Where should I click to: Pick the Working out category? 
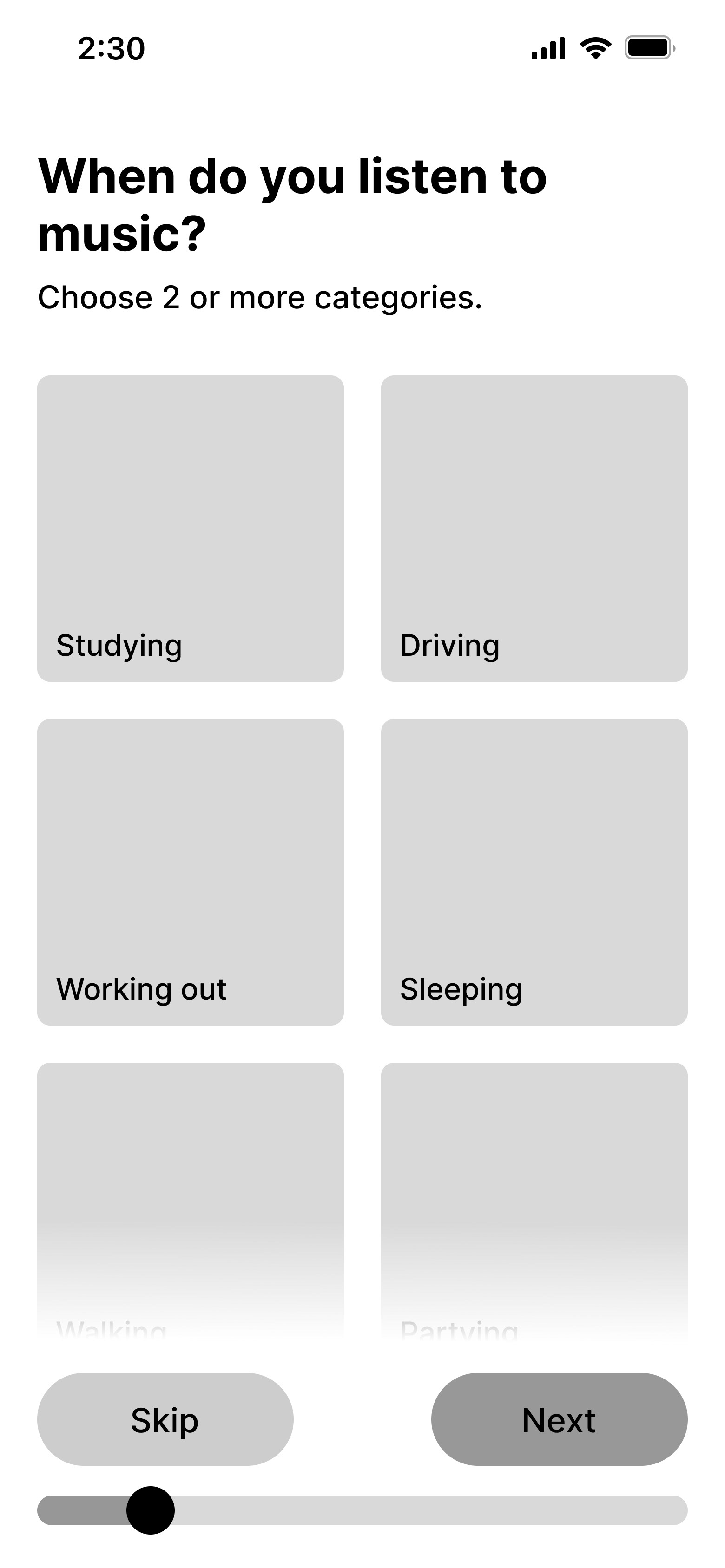(x=190, y=872)
